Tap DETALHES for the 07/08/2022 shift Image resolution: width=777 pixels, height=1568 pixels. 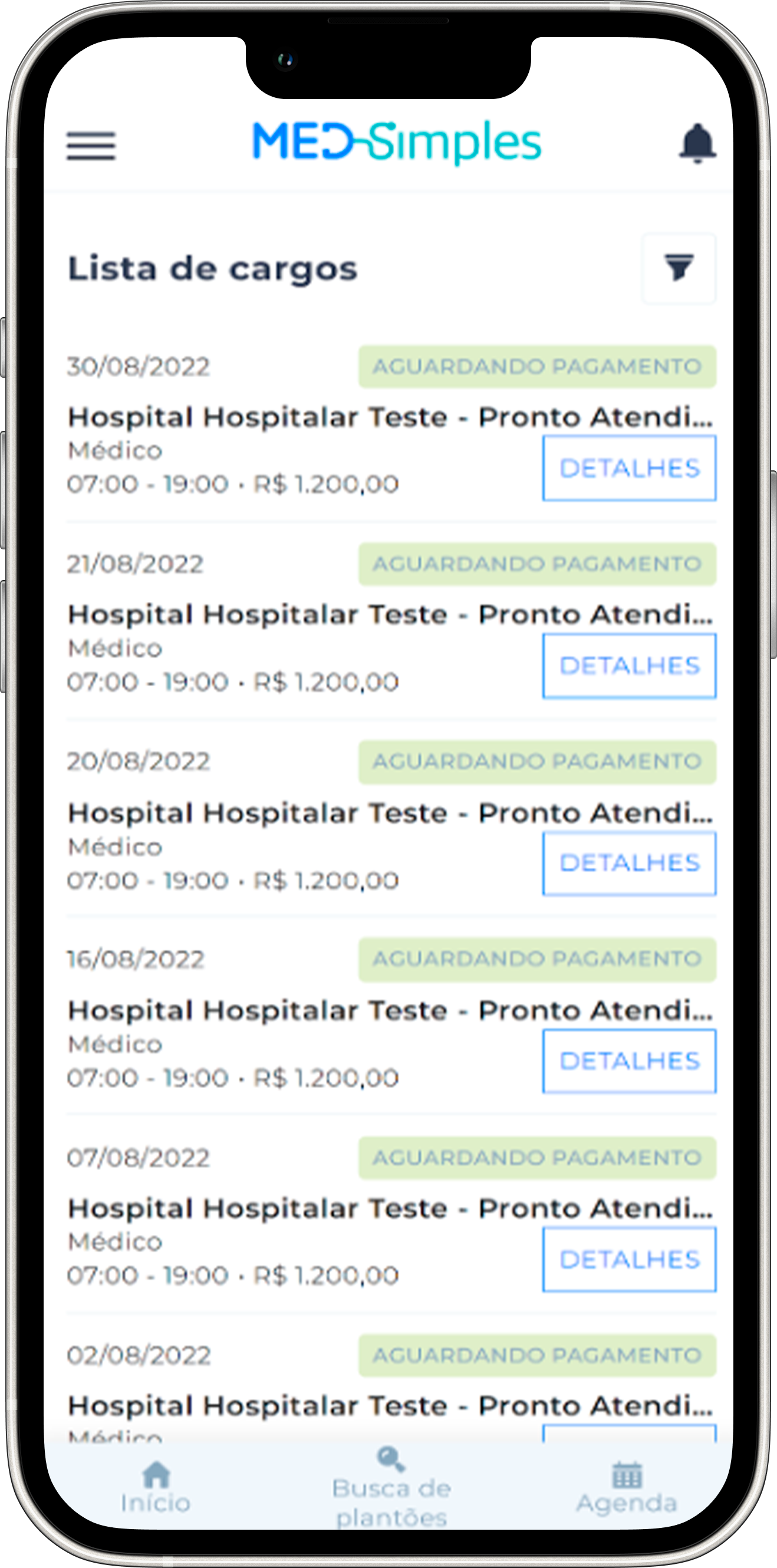(629, 1259)
